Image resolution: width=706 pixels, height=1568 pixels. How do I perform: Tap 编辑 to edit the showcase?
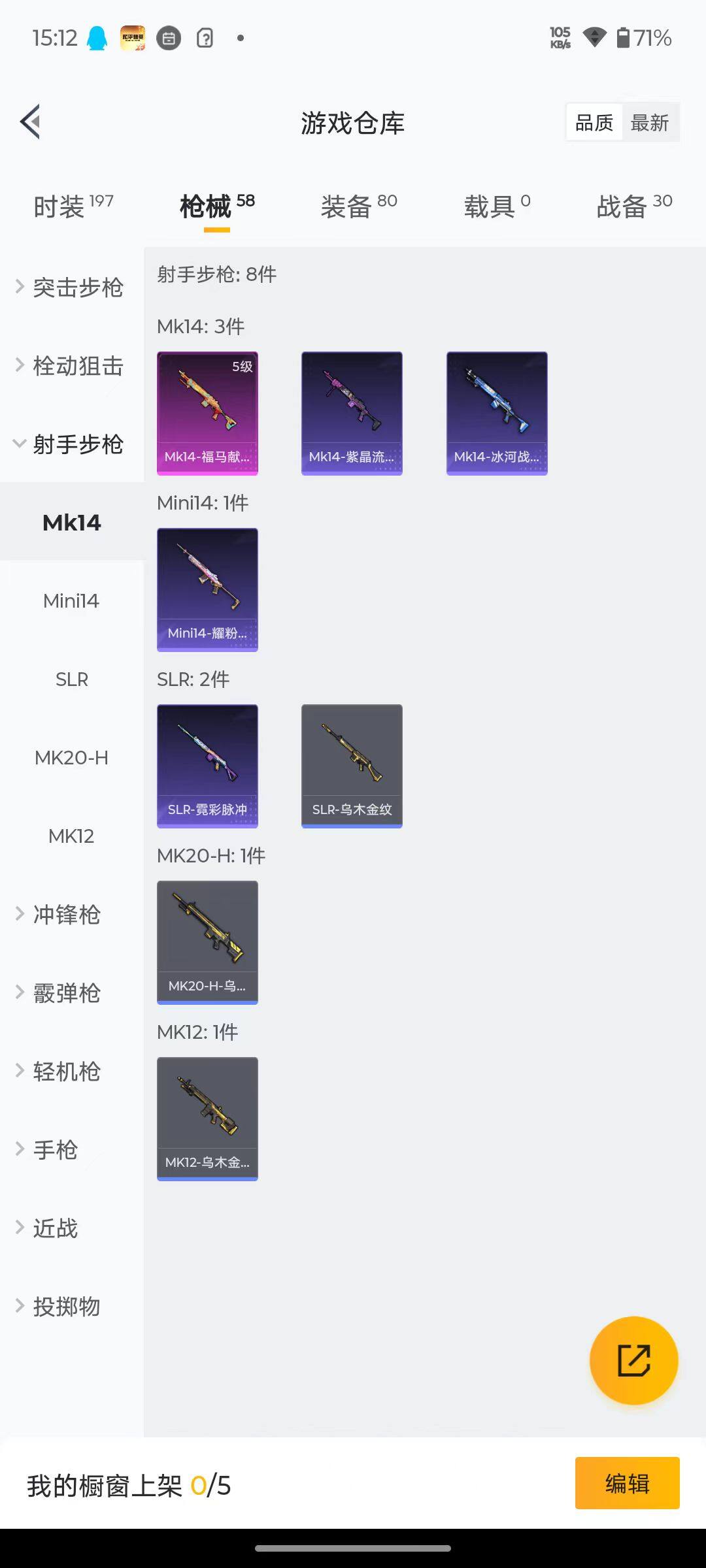(627, 1483)
